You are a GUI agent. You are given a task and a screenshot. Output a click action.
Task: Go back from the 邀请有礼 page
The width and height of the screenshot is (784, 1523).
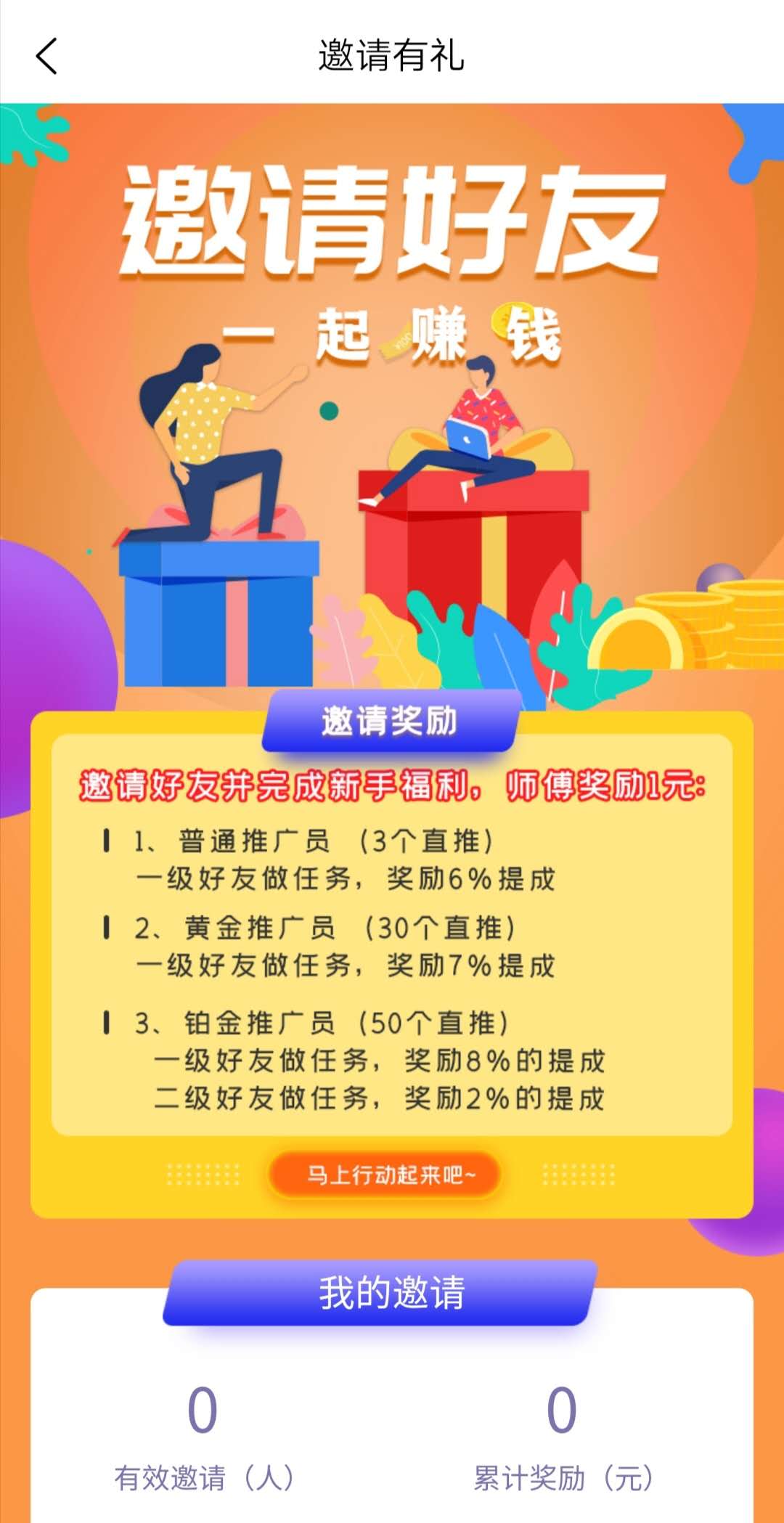(x=46, y=56)
